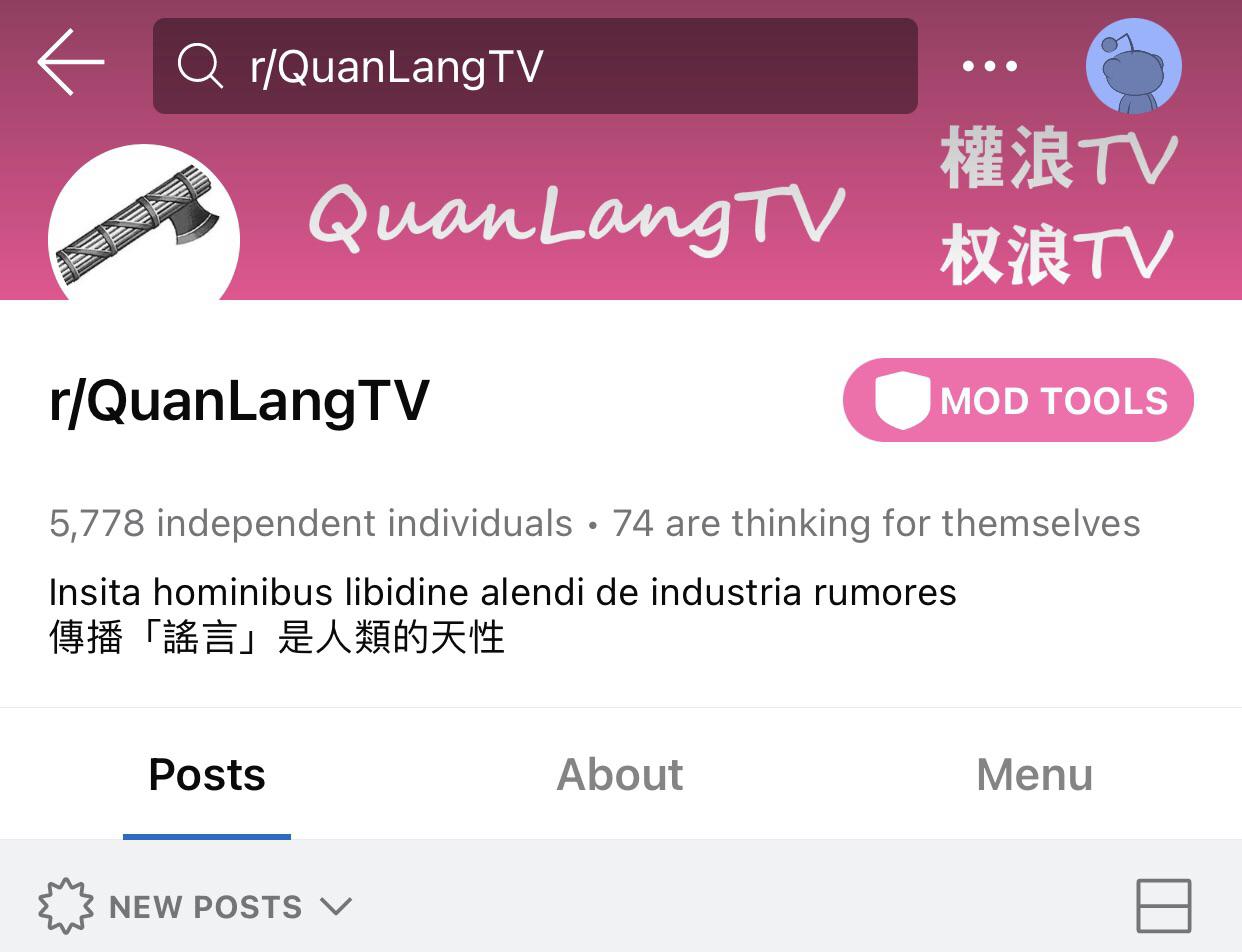Viewport: 1242px width, 952px height.
Task: Open your profile avatar
Action: [1133, 66]
